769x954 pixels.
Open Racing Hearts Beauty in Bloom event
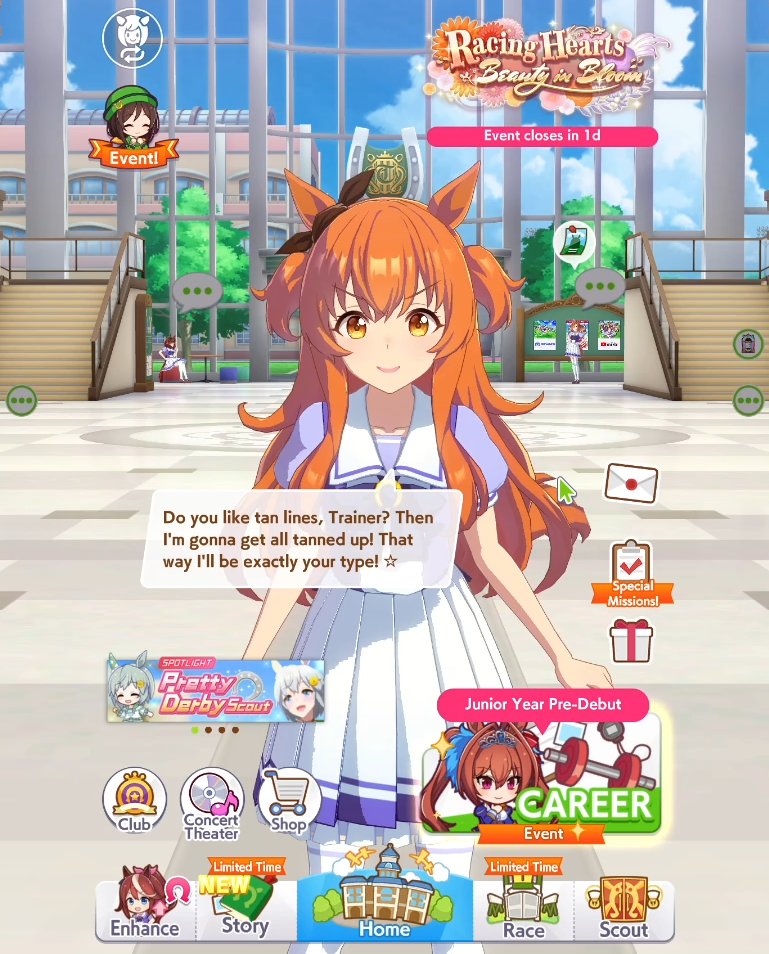(x=540, y=68)
